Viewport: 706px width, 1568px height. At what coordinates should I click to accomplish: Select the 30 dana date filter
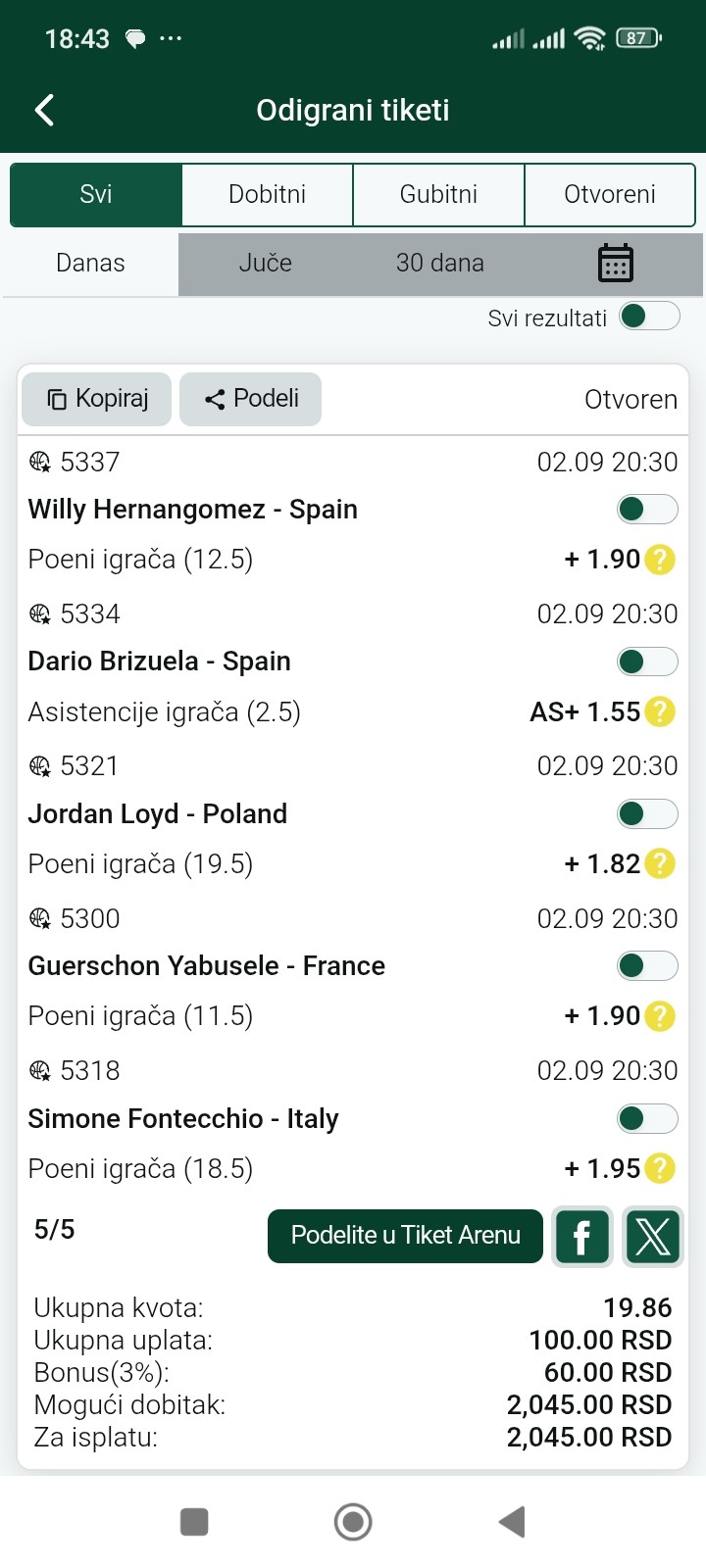pyautogui.click(x=440, y=263)
